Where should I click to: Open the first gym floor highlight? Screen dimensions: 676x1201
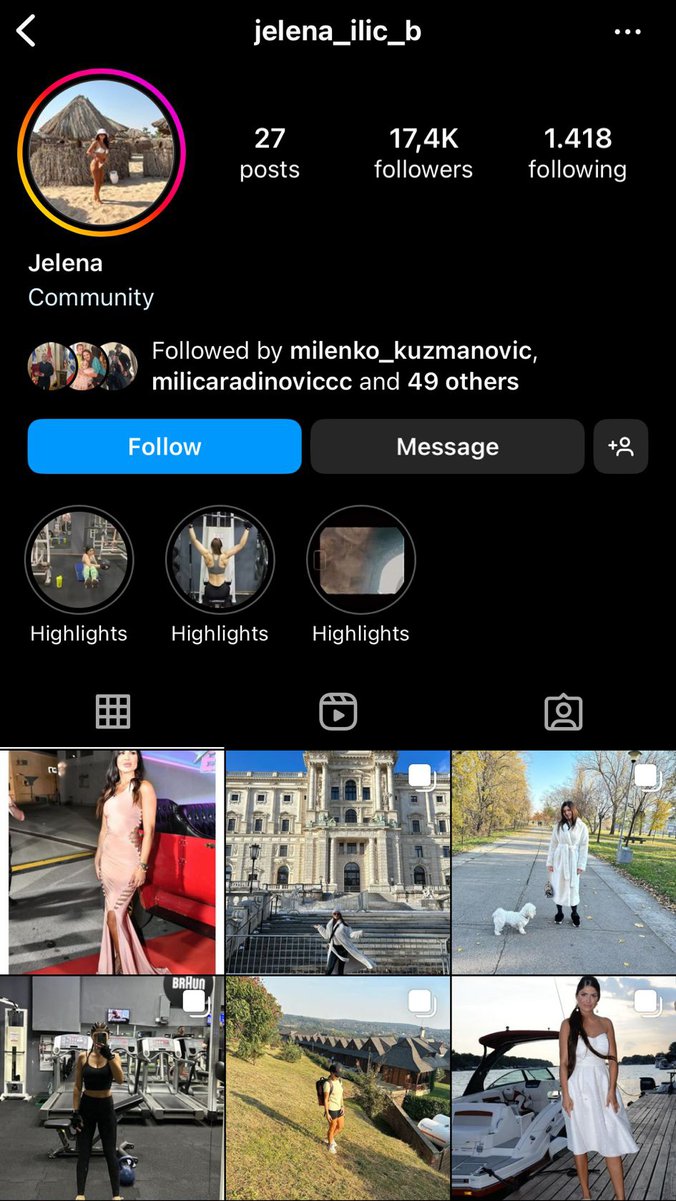(79, 560)
